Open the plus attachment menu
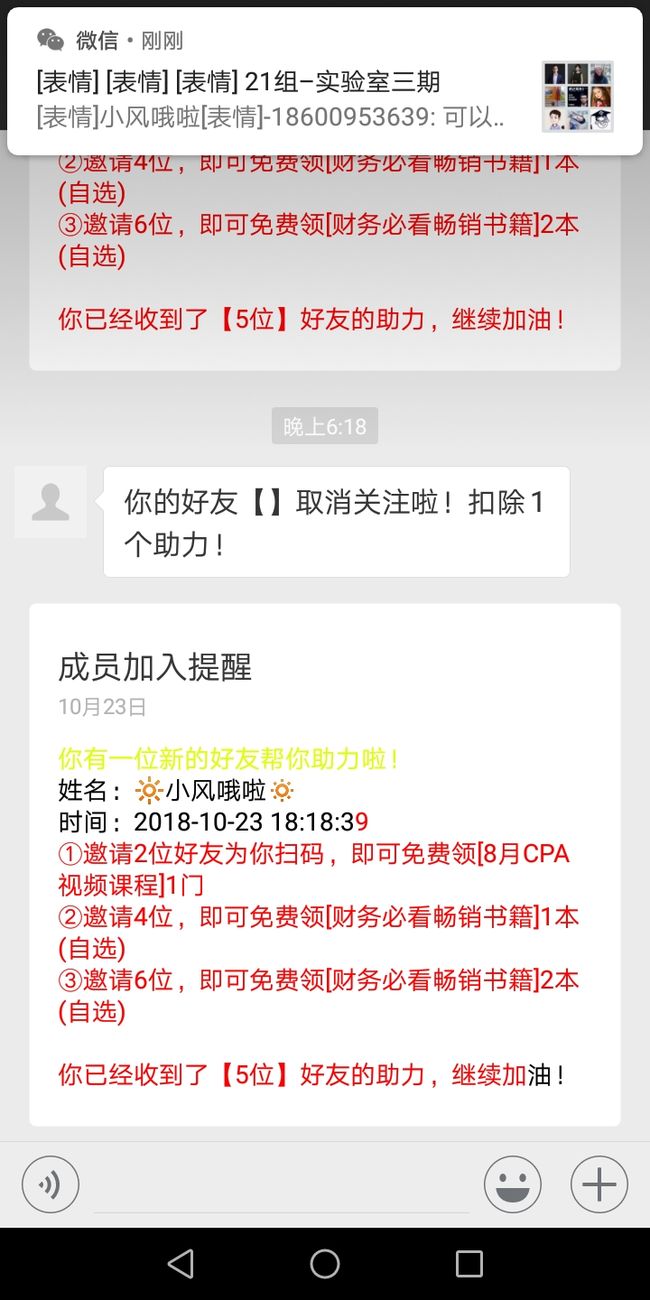The height and width of the screenshot is (1300, 650). pos(599,1185)
